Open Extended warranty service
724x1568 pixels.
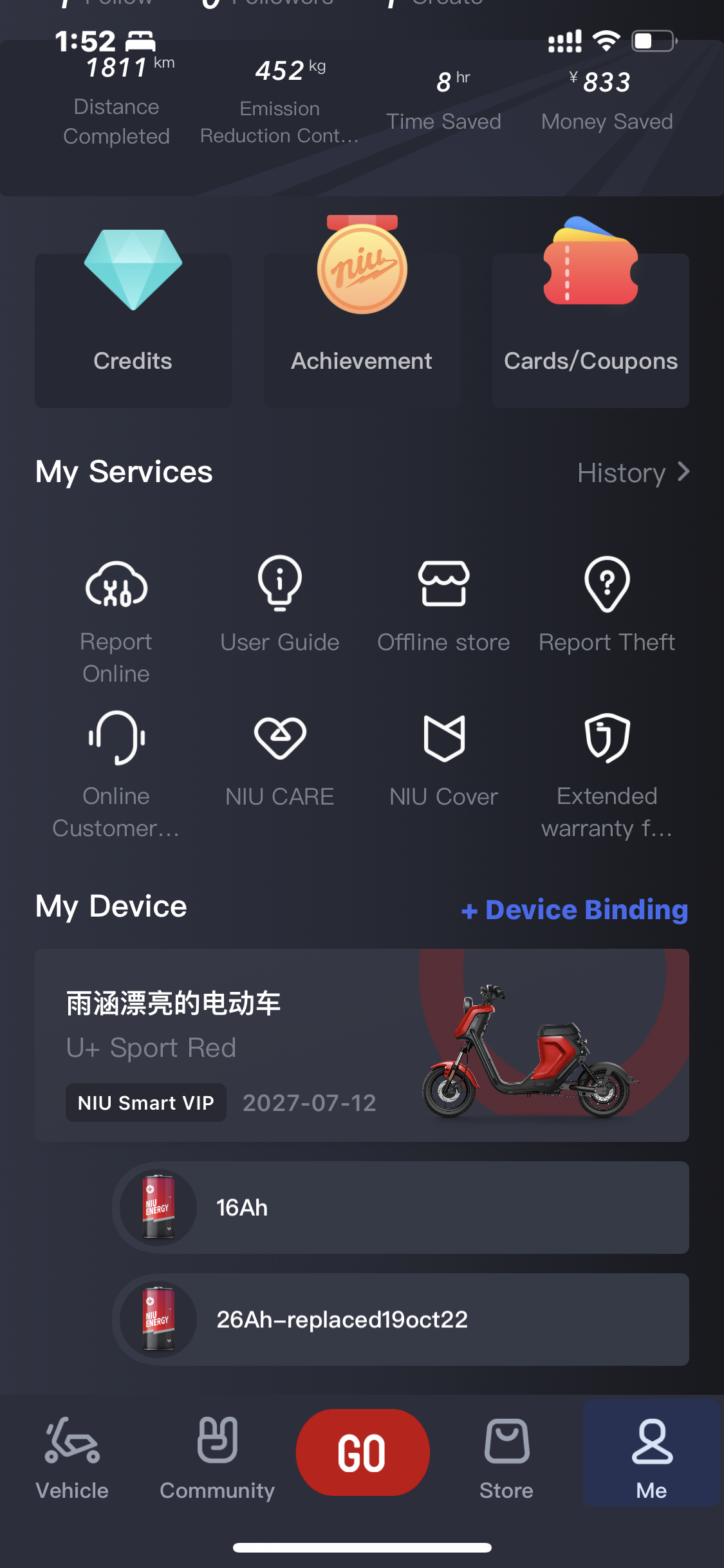[607, 774]
